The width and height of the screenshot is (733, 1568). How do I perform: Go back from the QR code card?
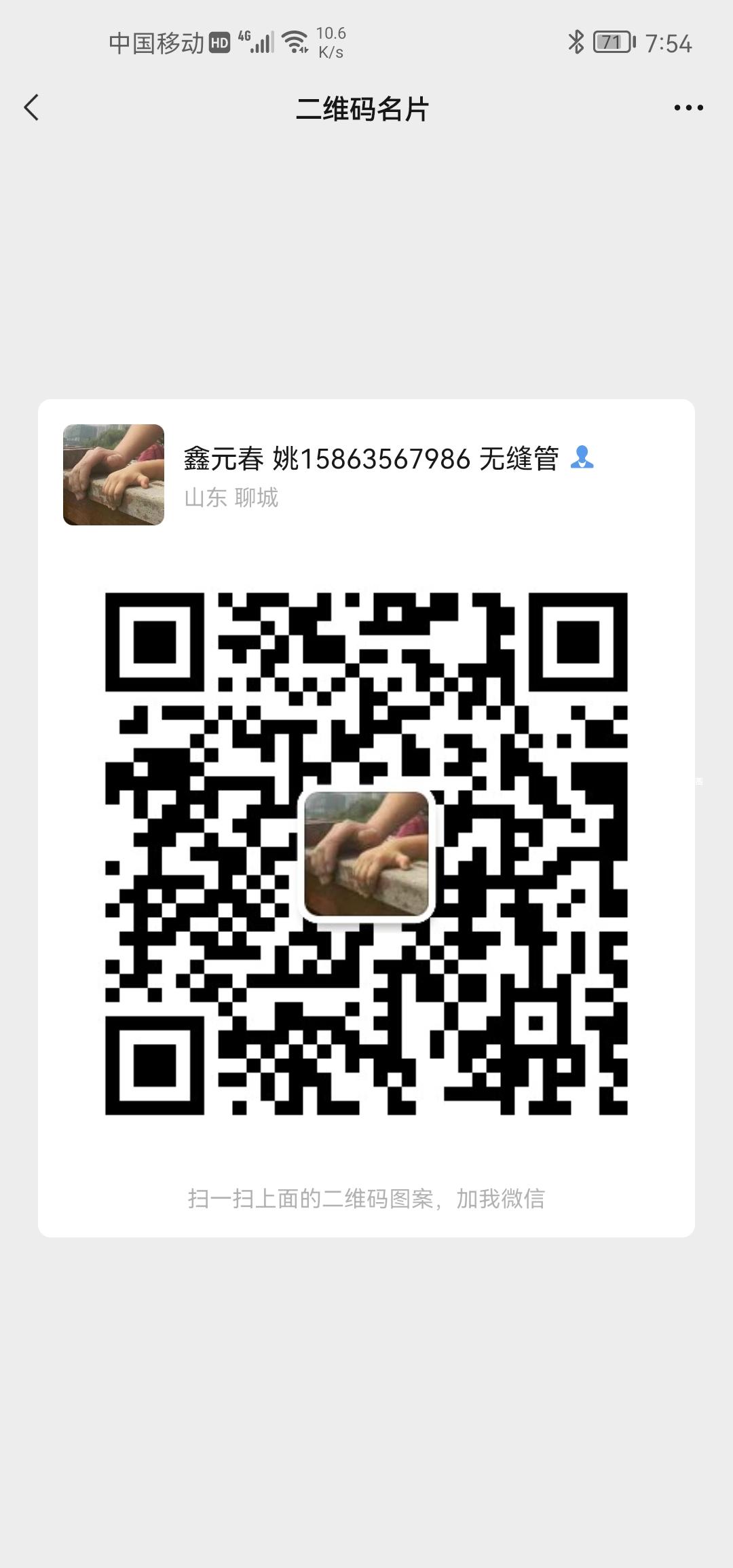(31, 108)
